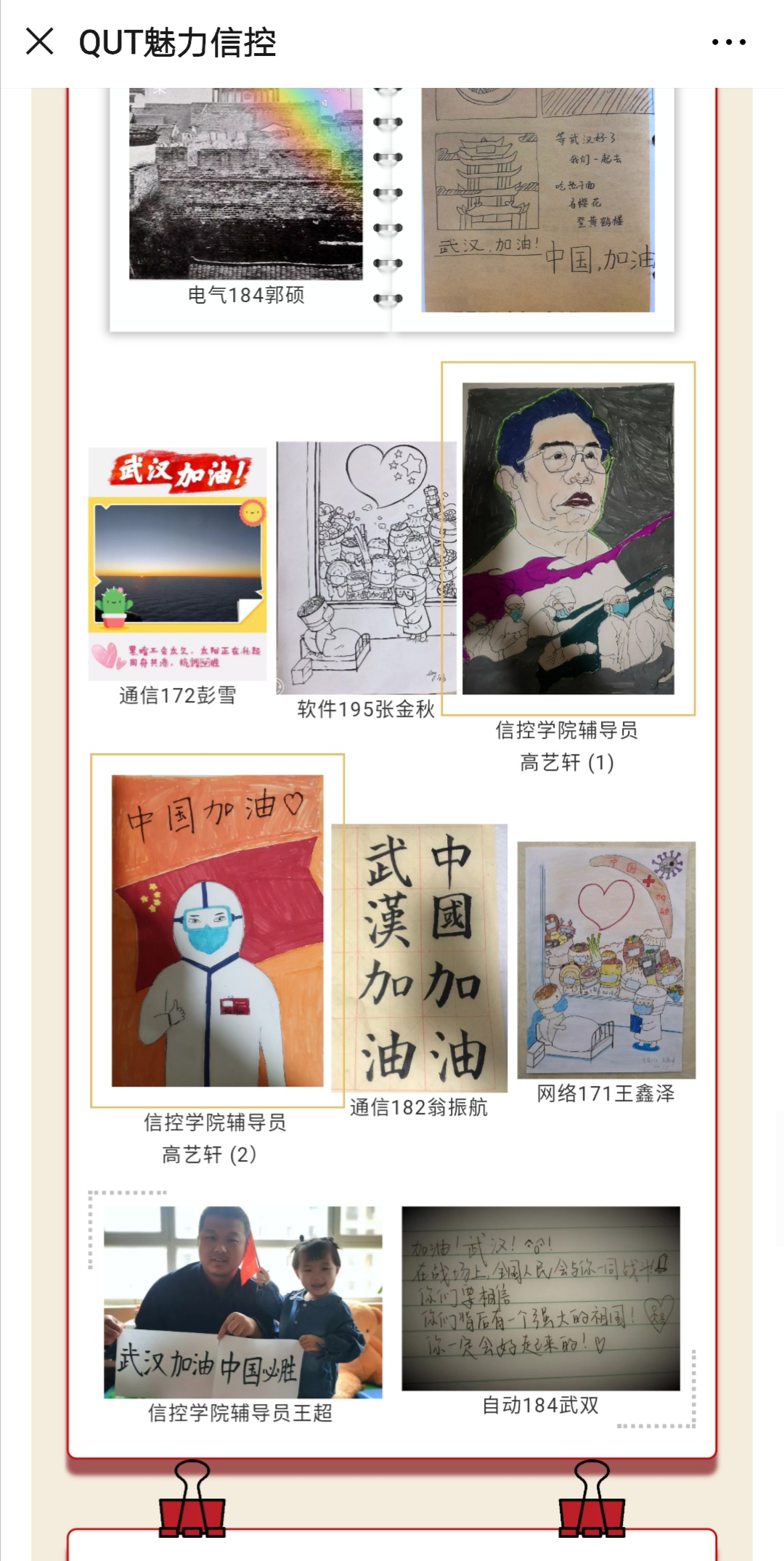Open the line drawing by 软件195张金秋
The width and height of the screenshot is (784, 1561).
[366, 567]
